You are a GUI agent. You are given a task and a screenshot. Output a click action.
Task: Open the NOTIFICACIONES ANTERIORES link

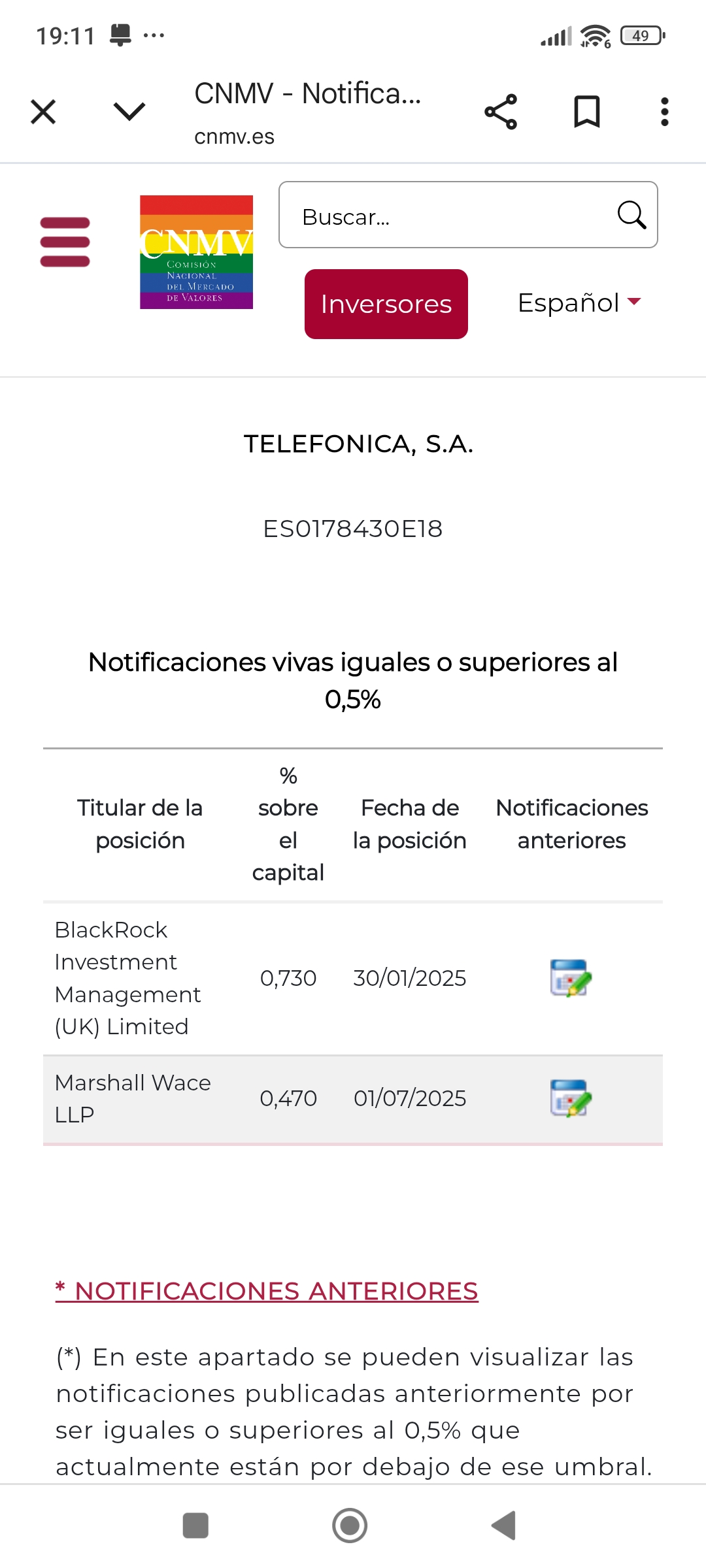[267, 1291]
